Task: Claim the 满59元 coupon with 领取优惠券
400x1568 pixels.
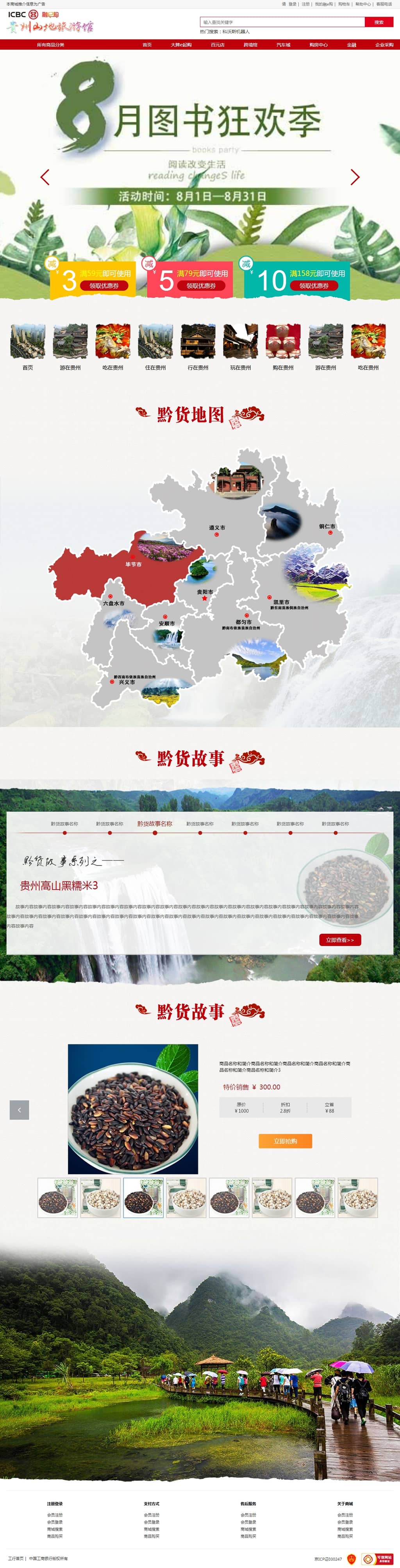Action: click(104, 286)
